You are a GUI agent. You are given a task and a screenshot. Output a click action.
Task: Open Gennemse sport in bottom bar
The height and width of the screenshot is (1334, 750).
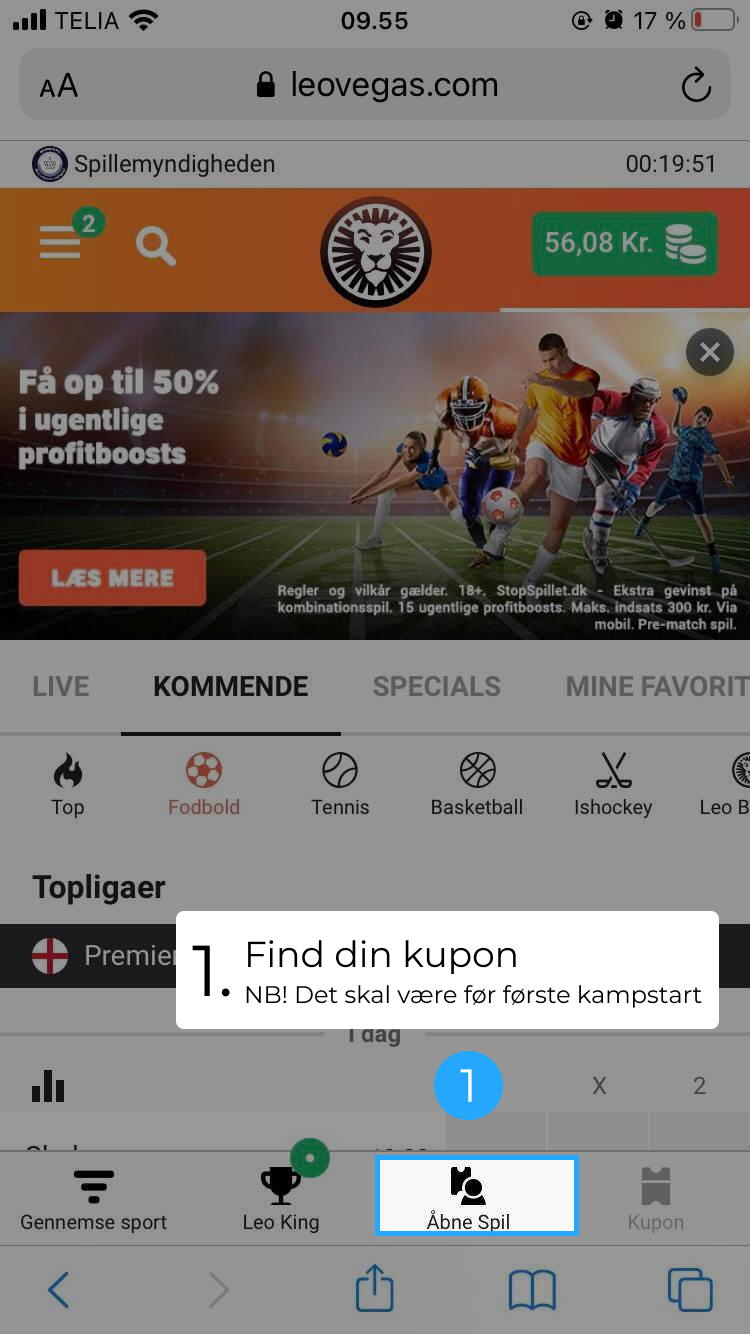[94, 1199]
